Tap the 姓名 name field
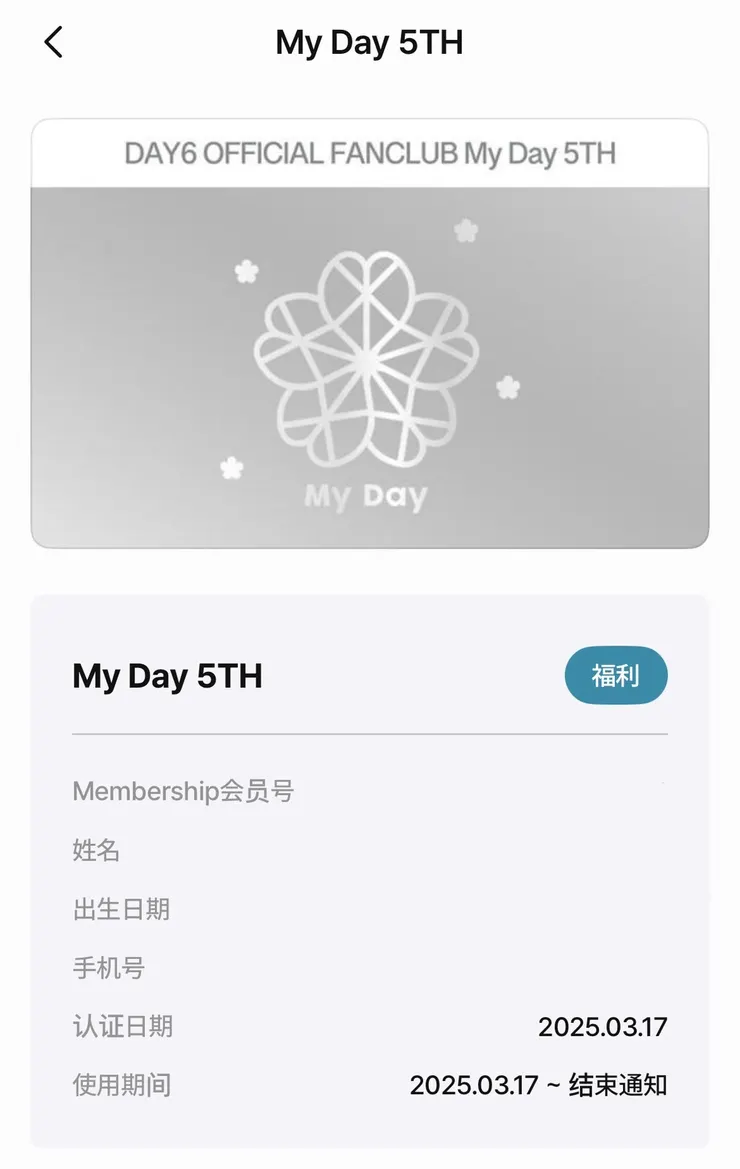740x1169 pixels. point(96,851)
